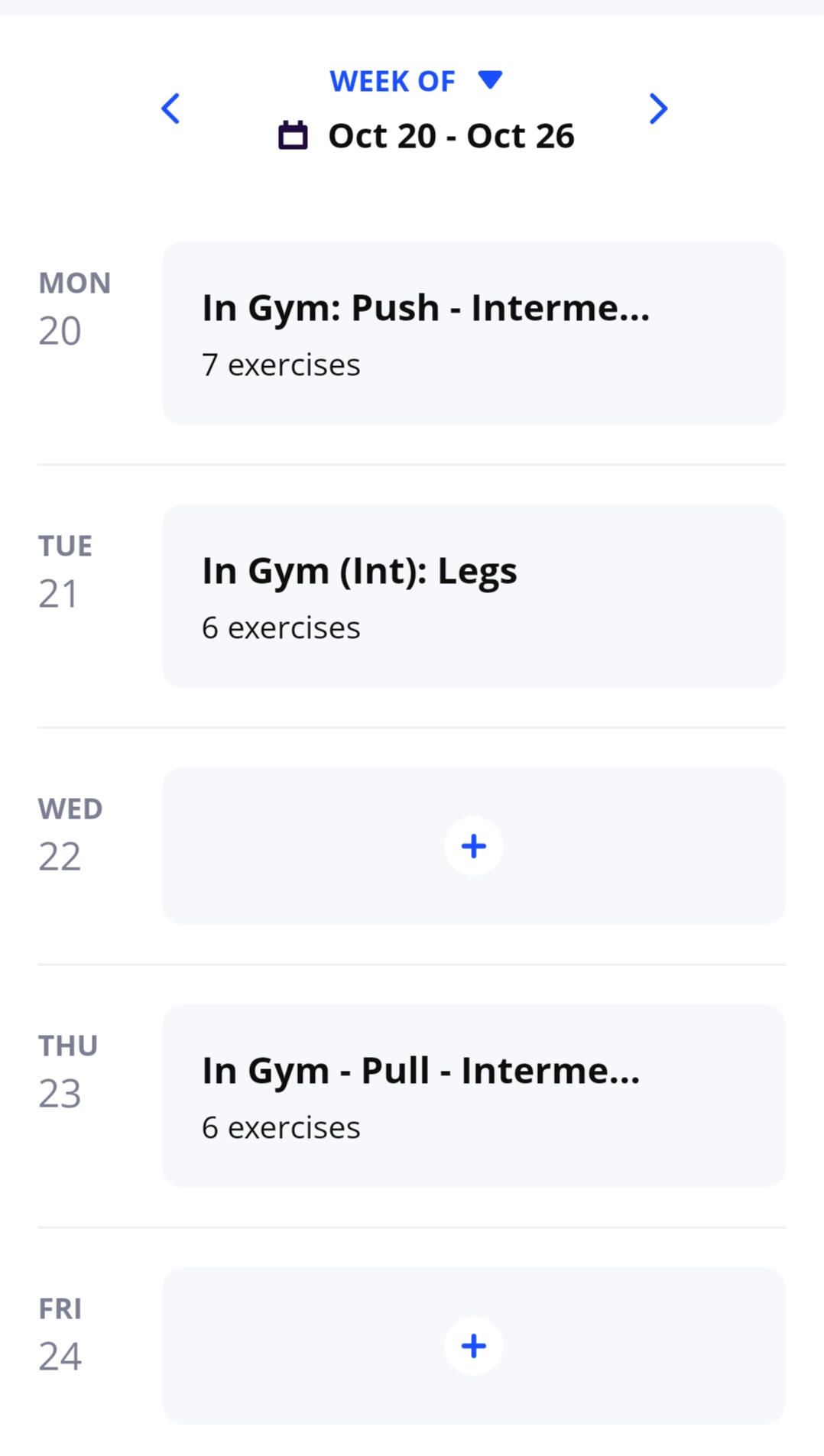
Task: Open Monday's In Gym: Push workout
Action: click(473, 333)
